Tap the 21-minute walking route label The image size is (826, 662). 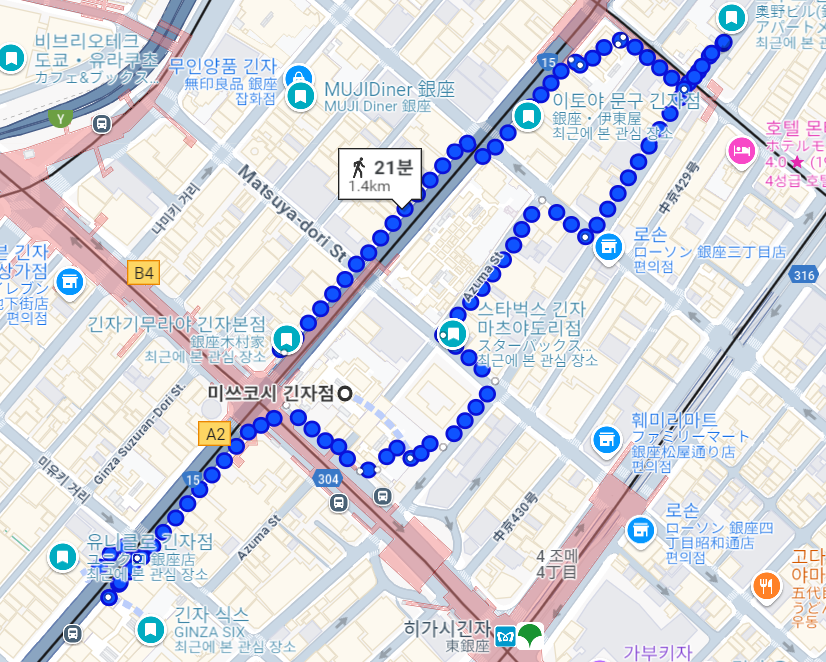(381, 175)
